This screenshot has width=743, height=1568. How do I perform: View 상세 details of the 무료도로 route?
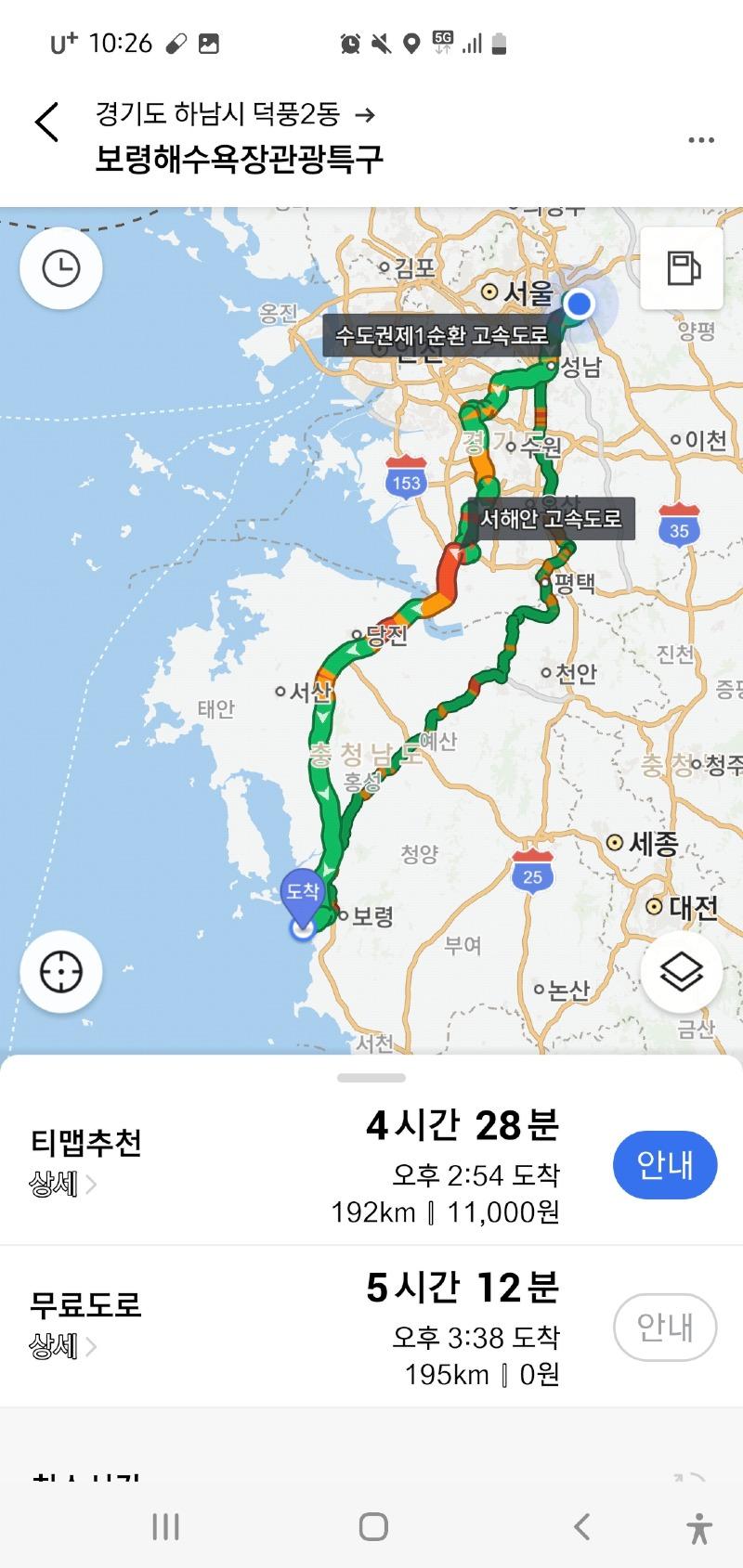[x=63, y=1346]
